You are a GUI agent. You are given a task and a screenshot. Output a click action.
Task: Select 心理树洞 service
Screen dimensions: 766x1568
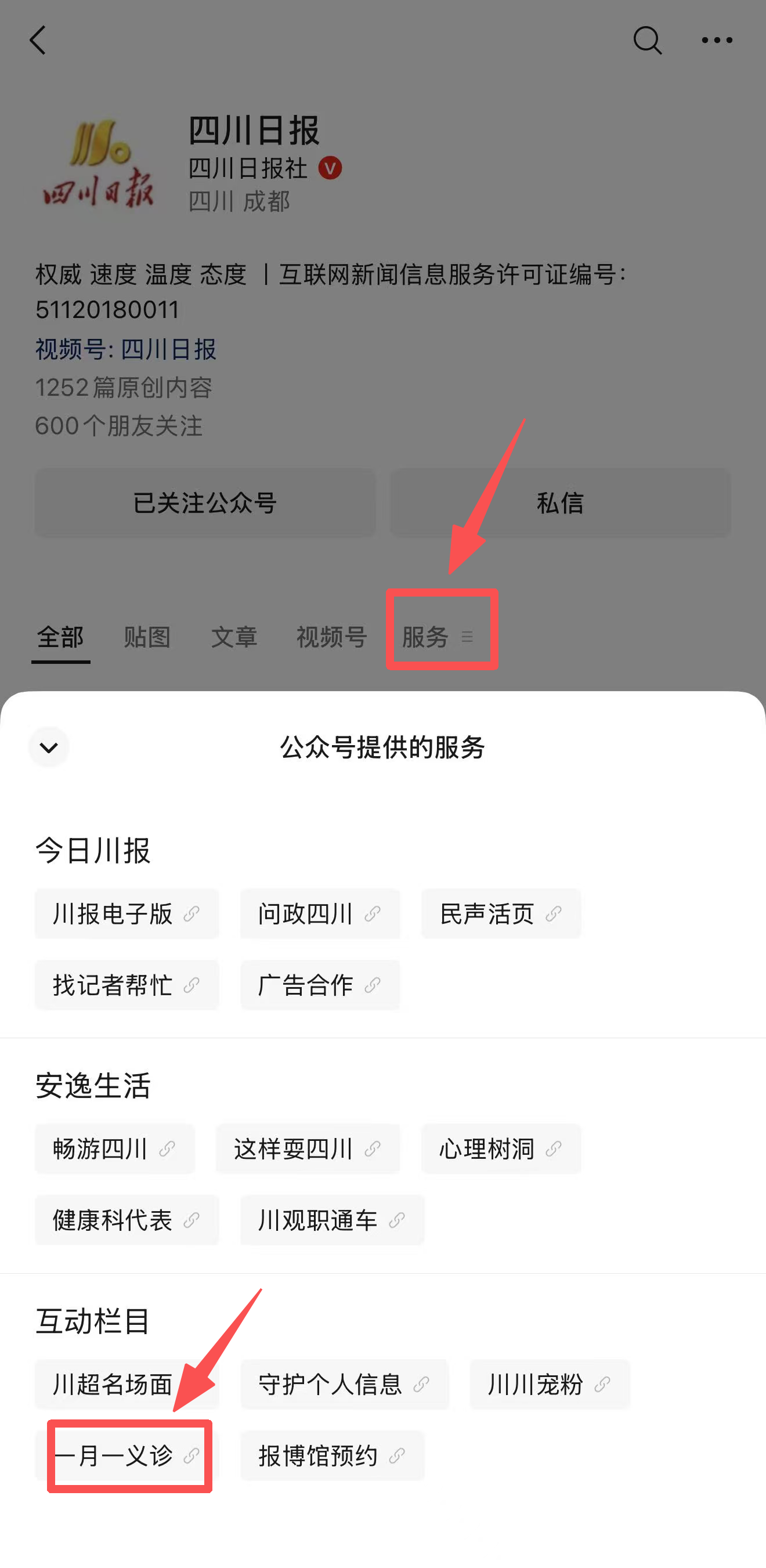click(x=501, y=1148)
